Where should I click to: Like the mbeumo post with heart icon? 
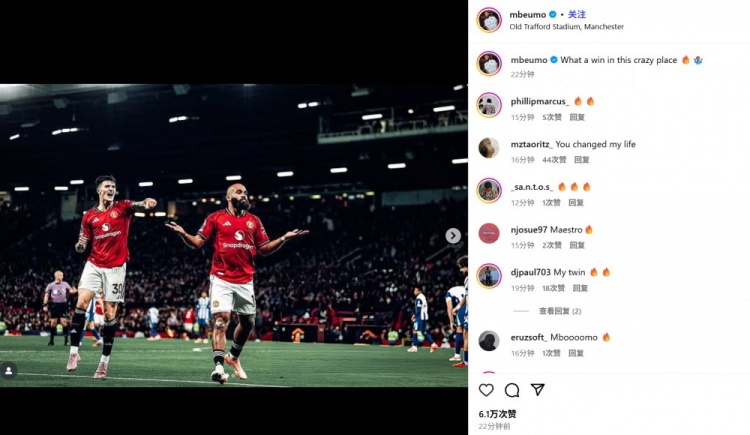click(x=486, y=390)
